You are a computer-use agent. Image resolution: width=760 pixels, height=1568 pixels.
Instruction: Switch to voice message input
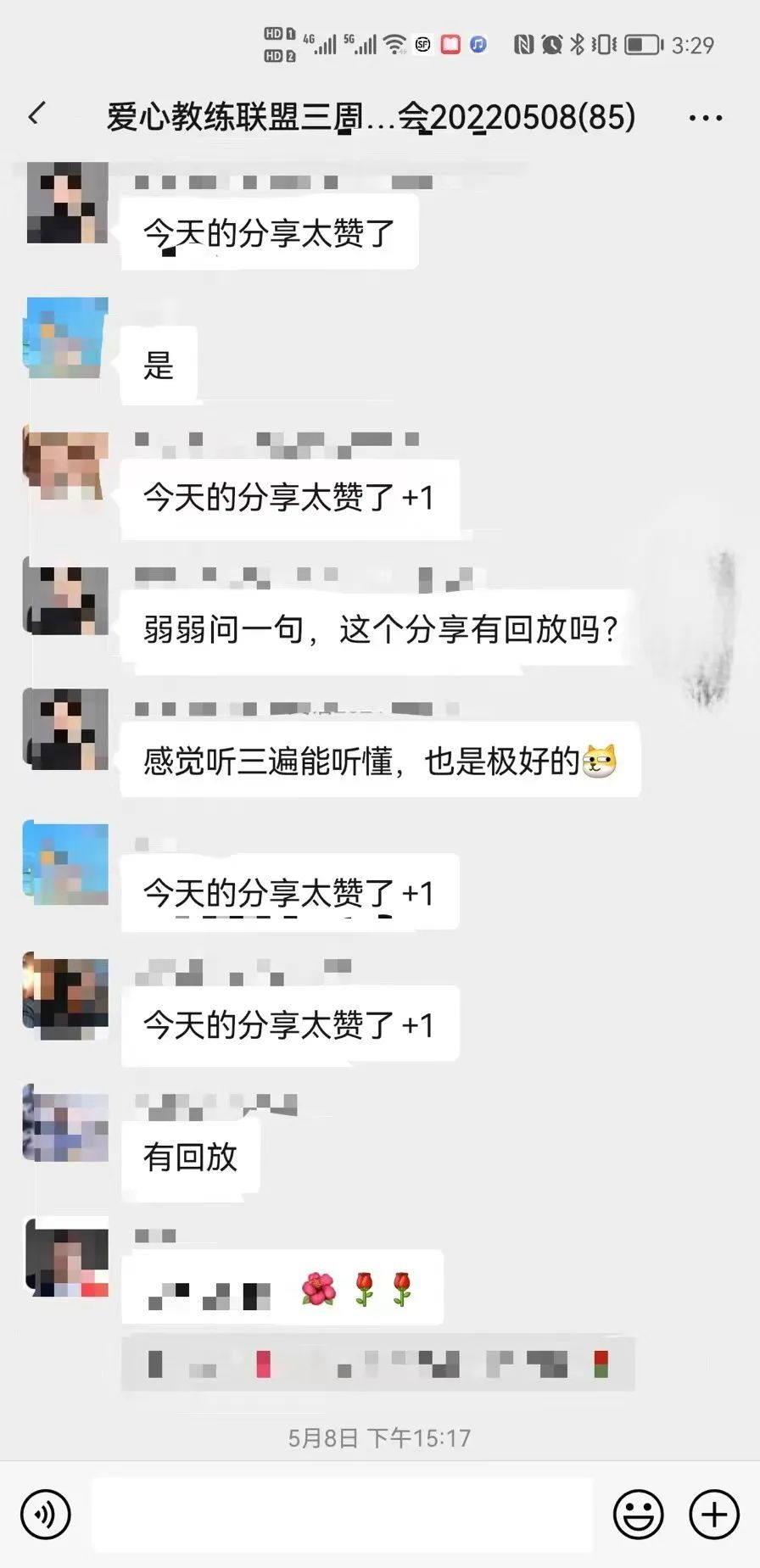tap(46, 1514)
